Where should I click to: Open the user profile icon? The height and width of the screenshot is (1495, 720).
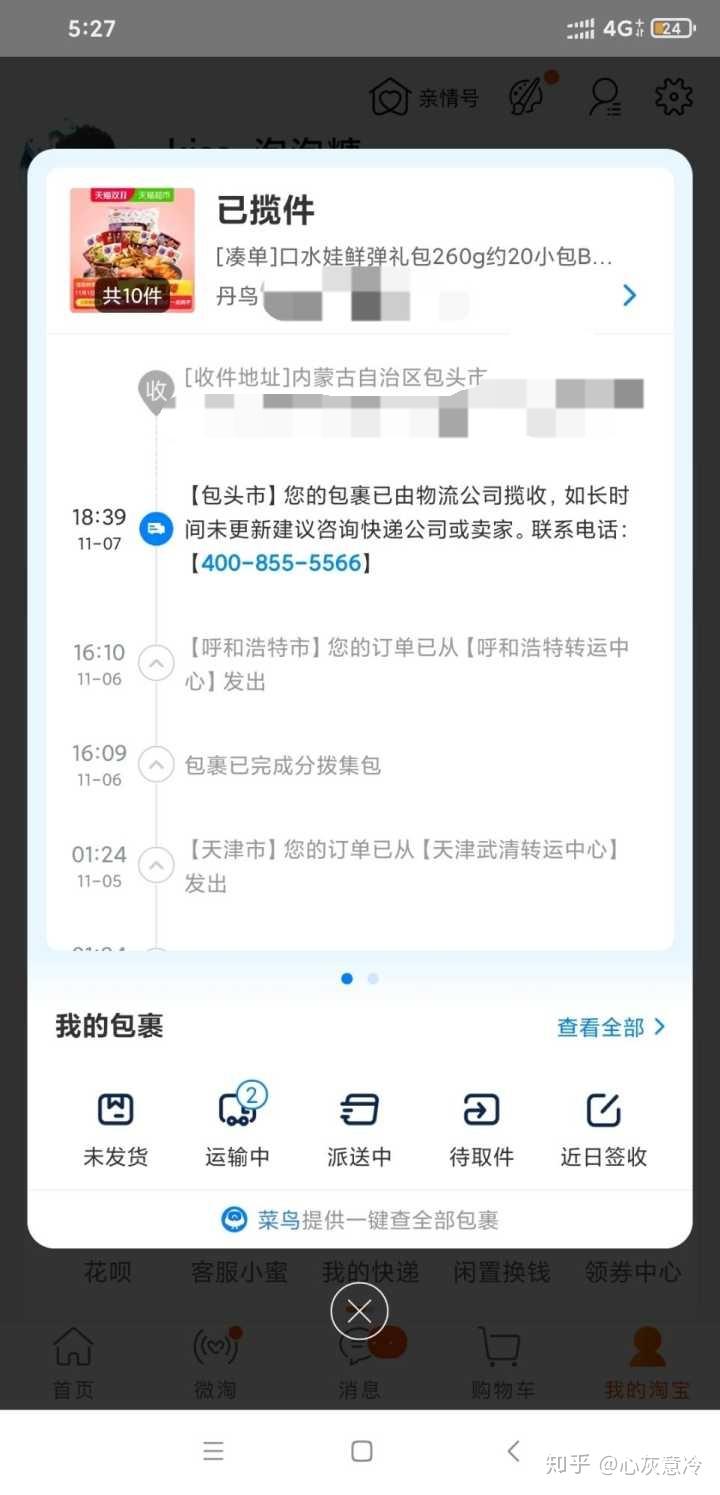[602, 96]
